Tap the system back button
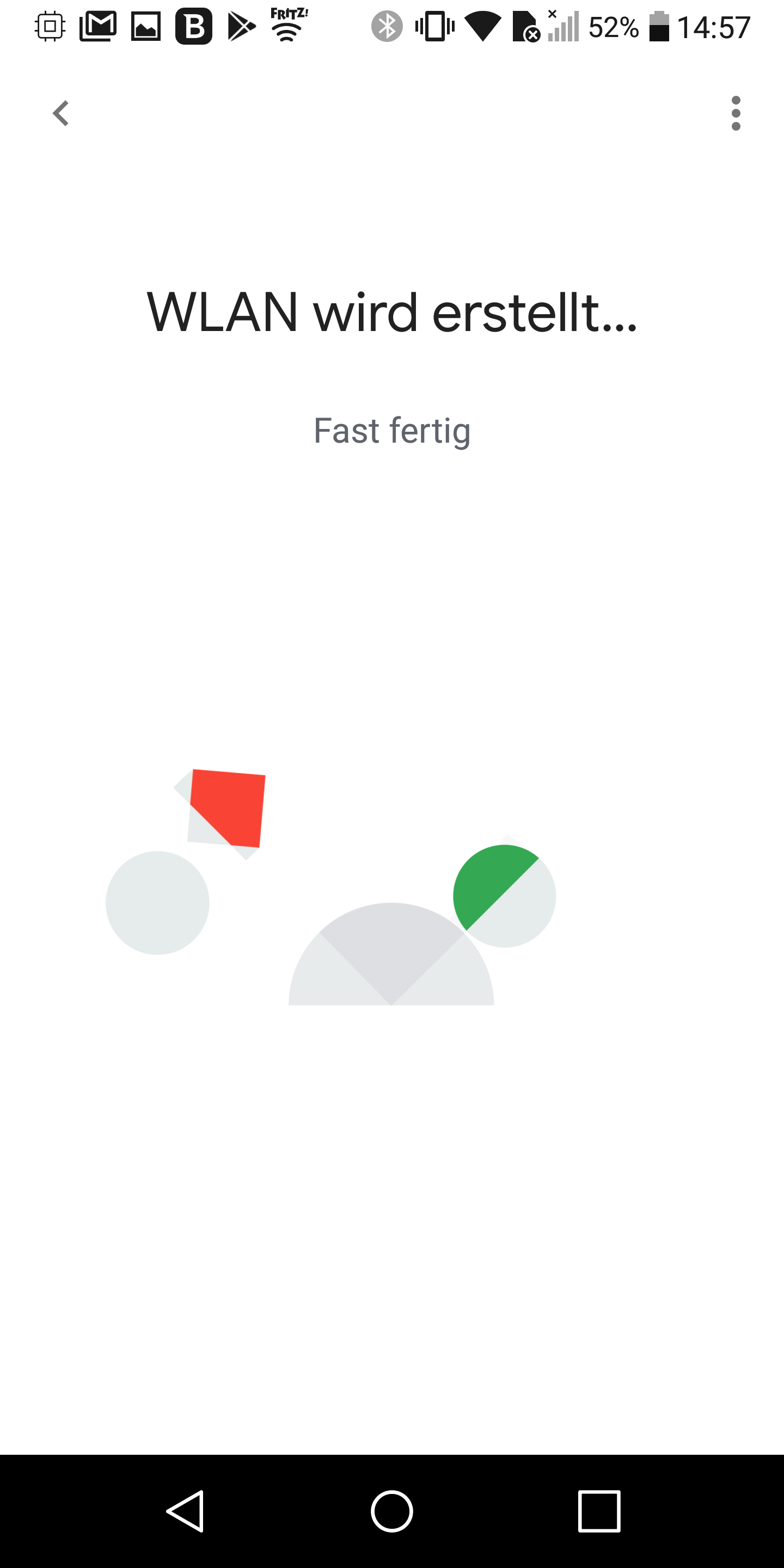The width and height of the screenshot is (784, 1568). point(186,1511)
